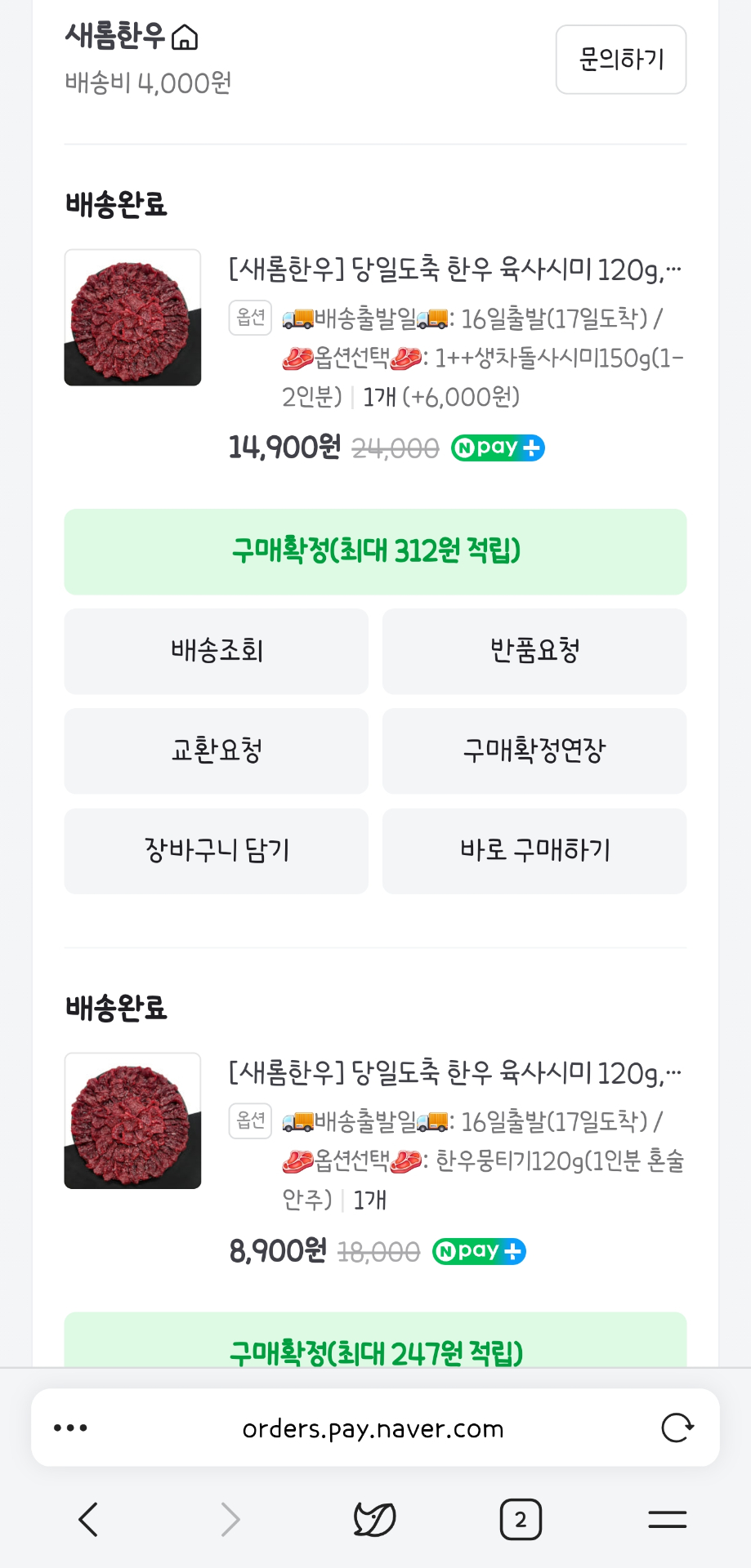751x1568 pixels.
Task: Open the 14,900원 육사시미 product image
Action: 132,318
